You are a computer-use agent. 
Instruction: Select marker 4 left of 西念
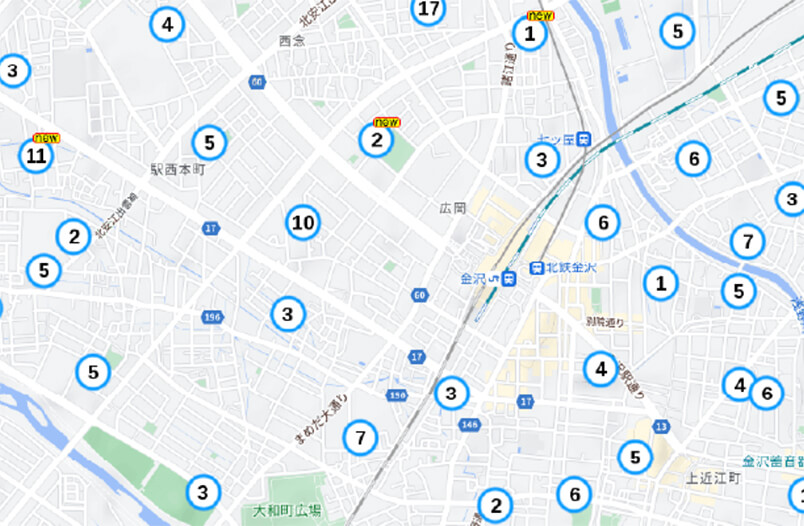pyautogui.click(x=167, y=24)
